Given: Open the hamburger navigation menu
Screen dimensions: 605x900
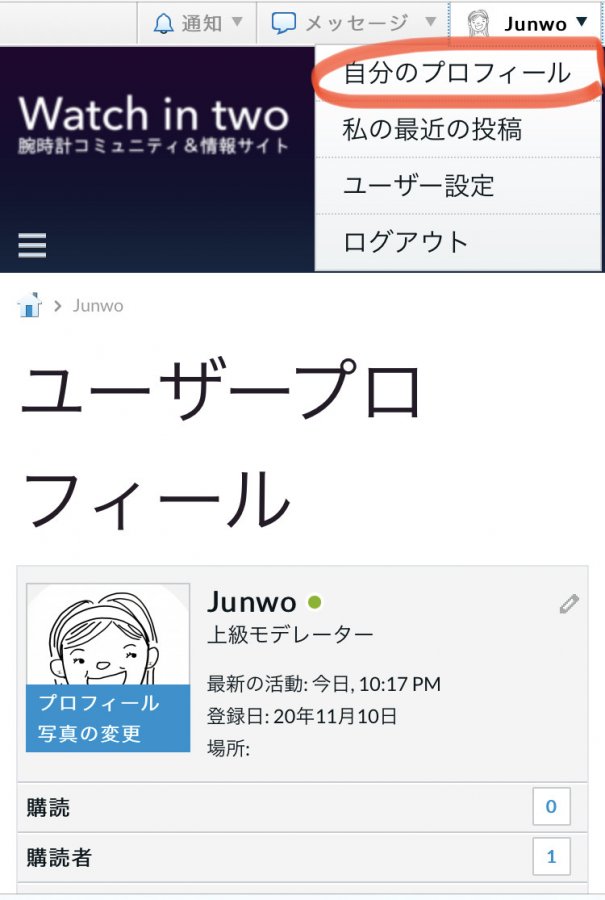Looking at the screenshot, I should pyautogui.click(x=32, y=244).
